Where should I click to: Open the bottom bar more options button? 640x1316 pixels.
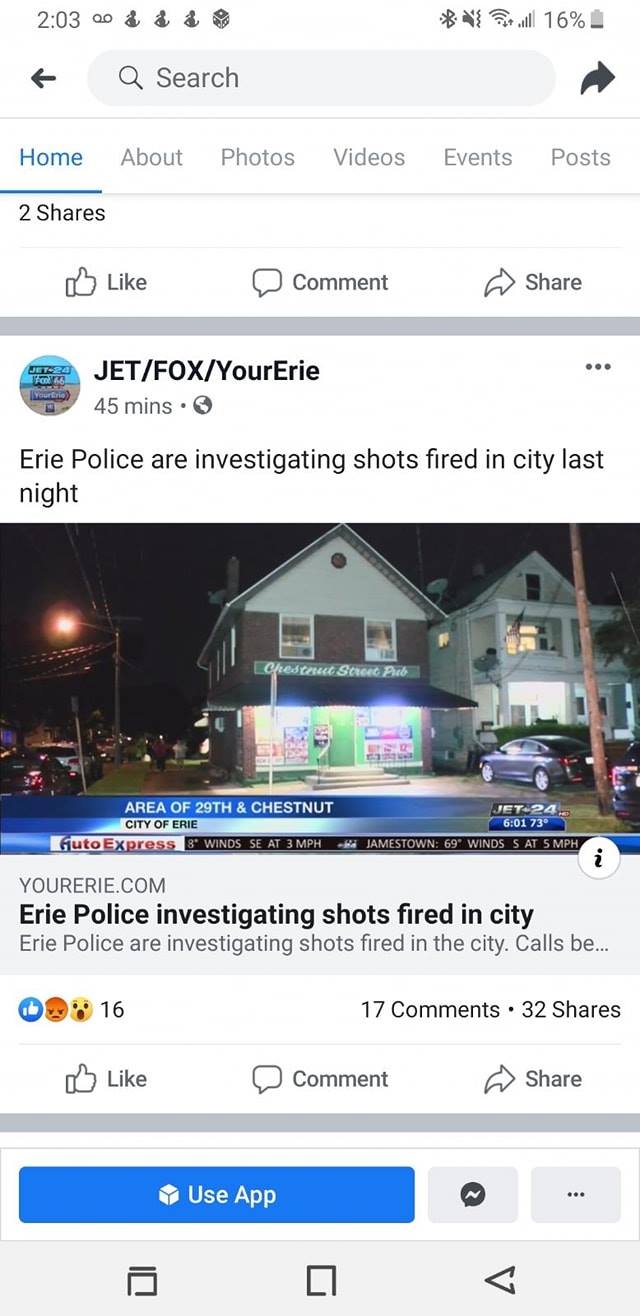tap(576, 1195)
